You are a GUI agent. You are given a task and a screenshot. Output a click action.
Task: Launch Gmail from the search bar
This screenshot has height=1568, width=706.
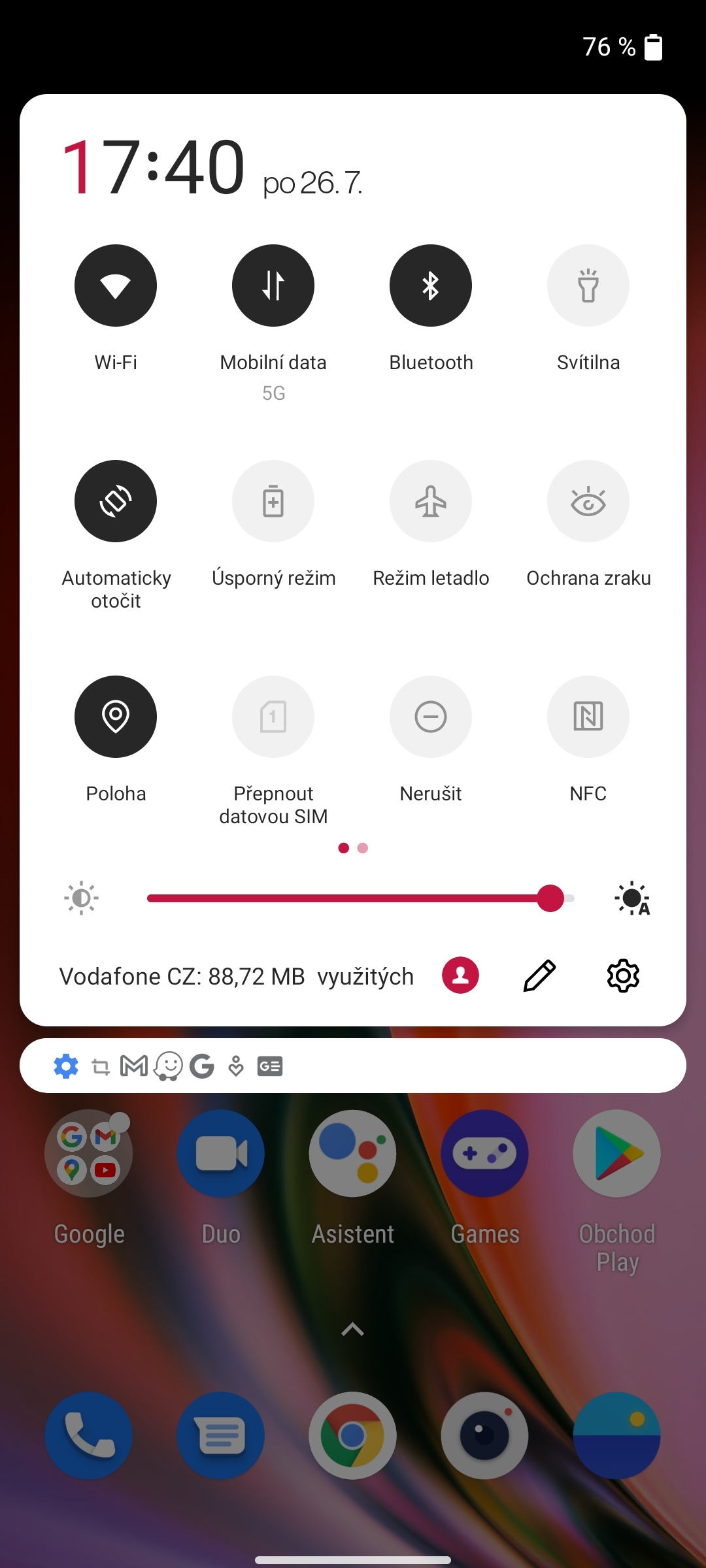pos(133,1065)
